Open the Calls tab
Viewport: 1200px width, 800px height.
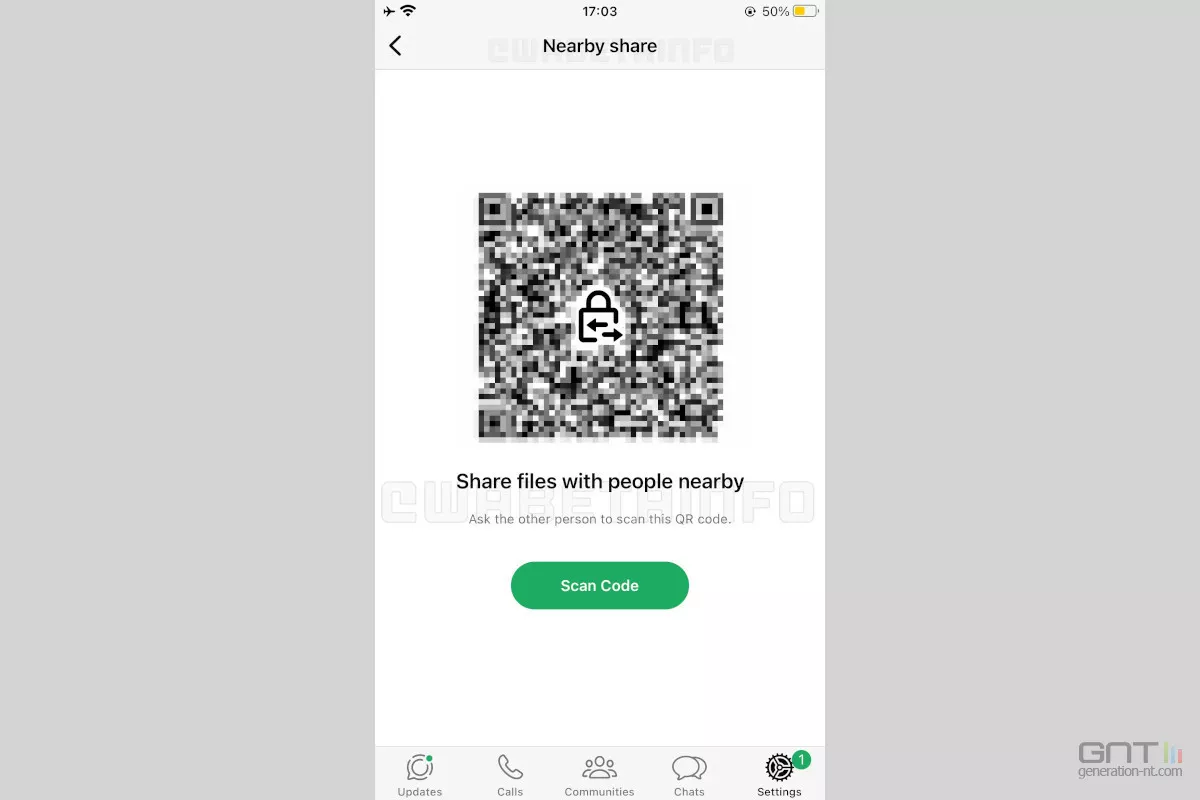(x=510, y=774)
